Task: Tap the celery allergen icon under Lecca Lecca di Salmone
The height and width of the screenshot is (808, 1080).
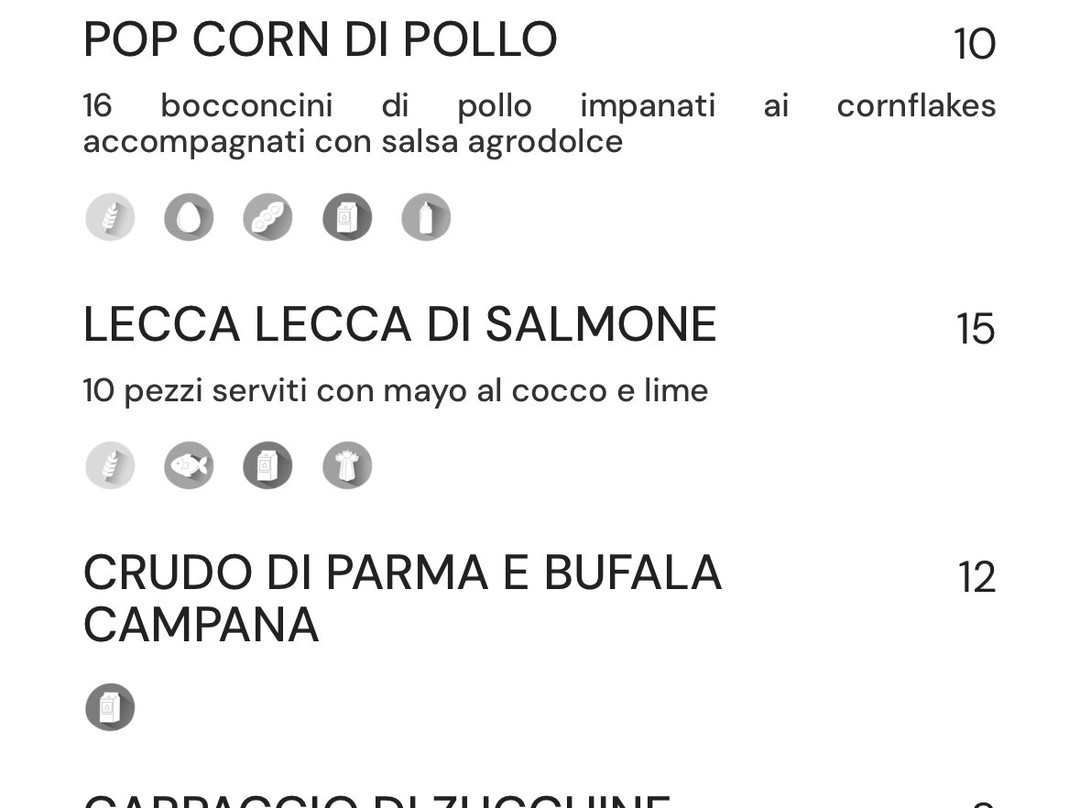Action: tap(347, 466)
